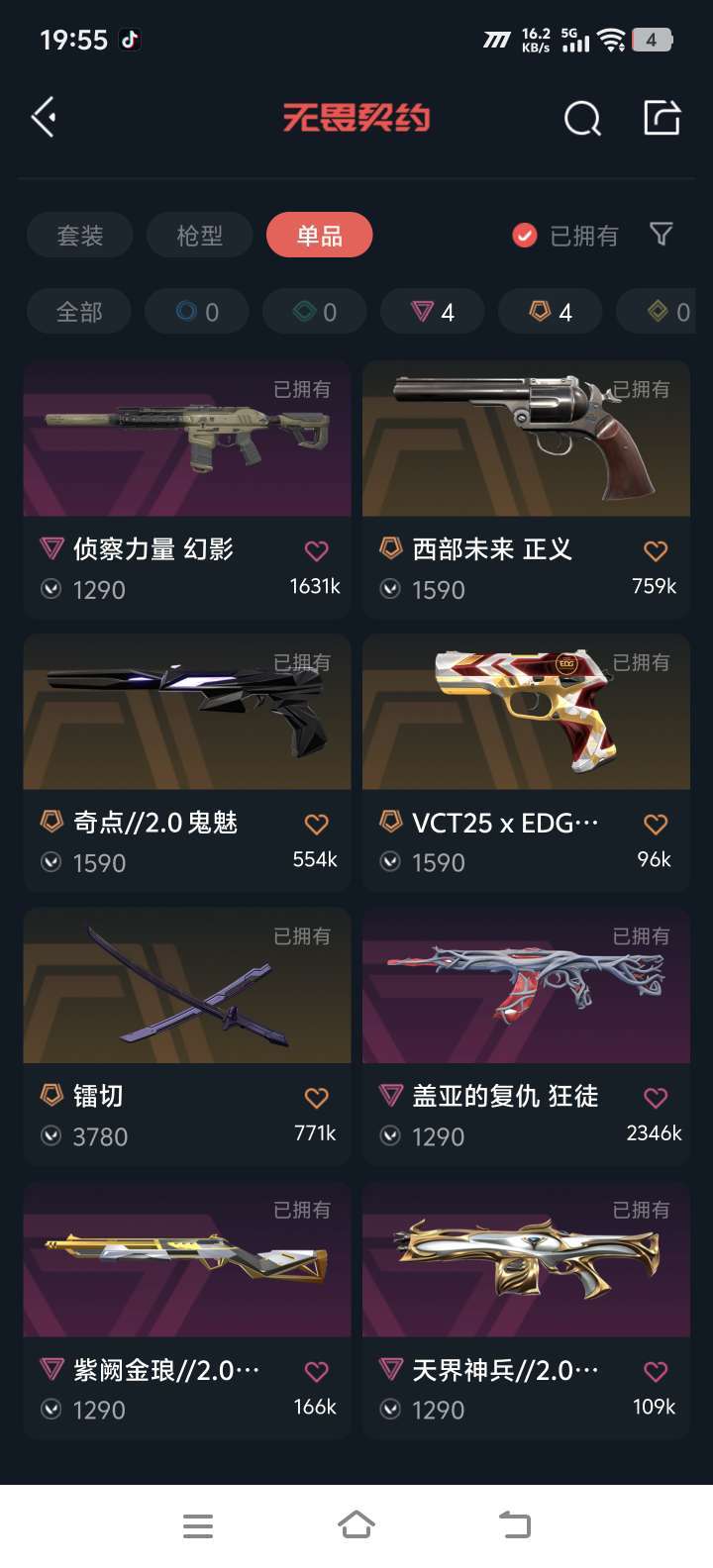Open the 镭切 melee skin card
Screen dimensions: 713x1568
187,986
